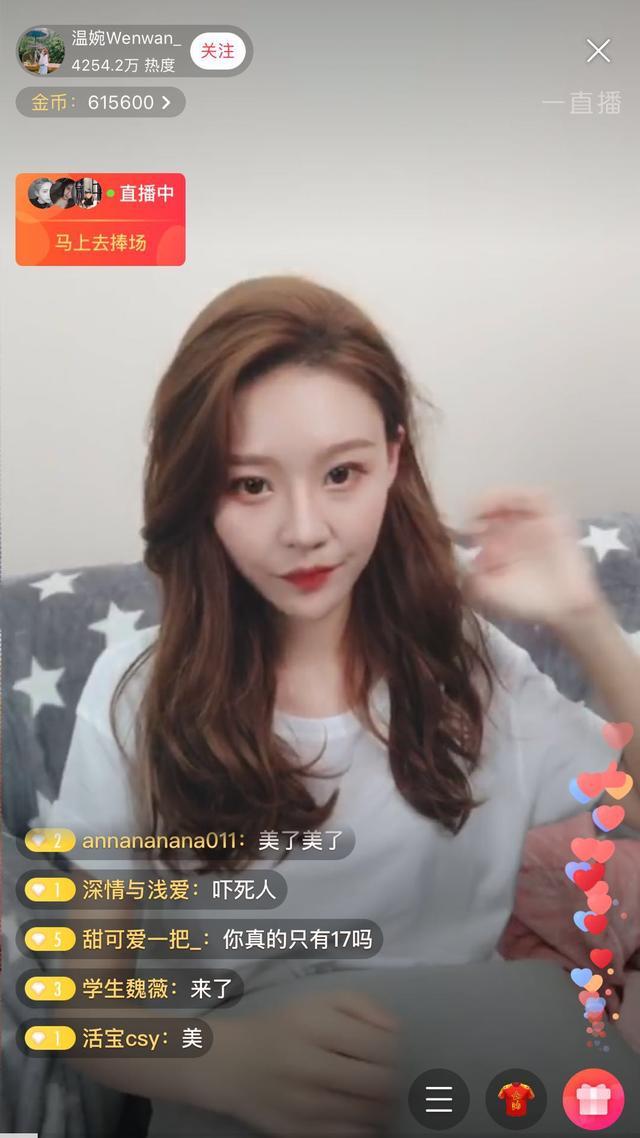640x1138 pixels.
Task: Open the red shirt shop icon
Action: 516,1099
